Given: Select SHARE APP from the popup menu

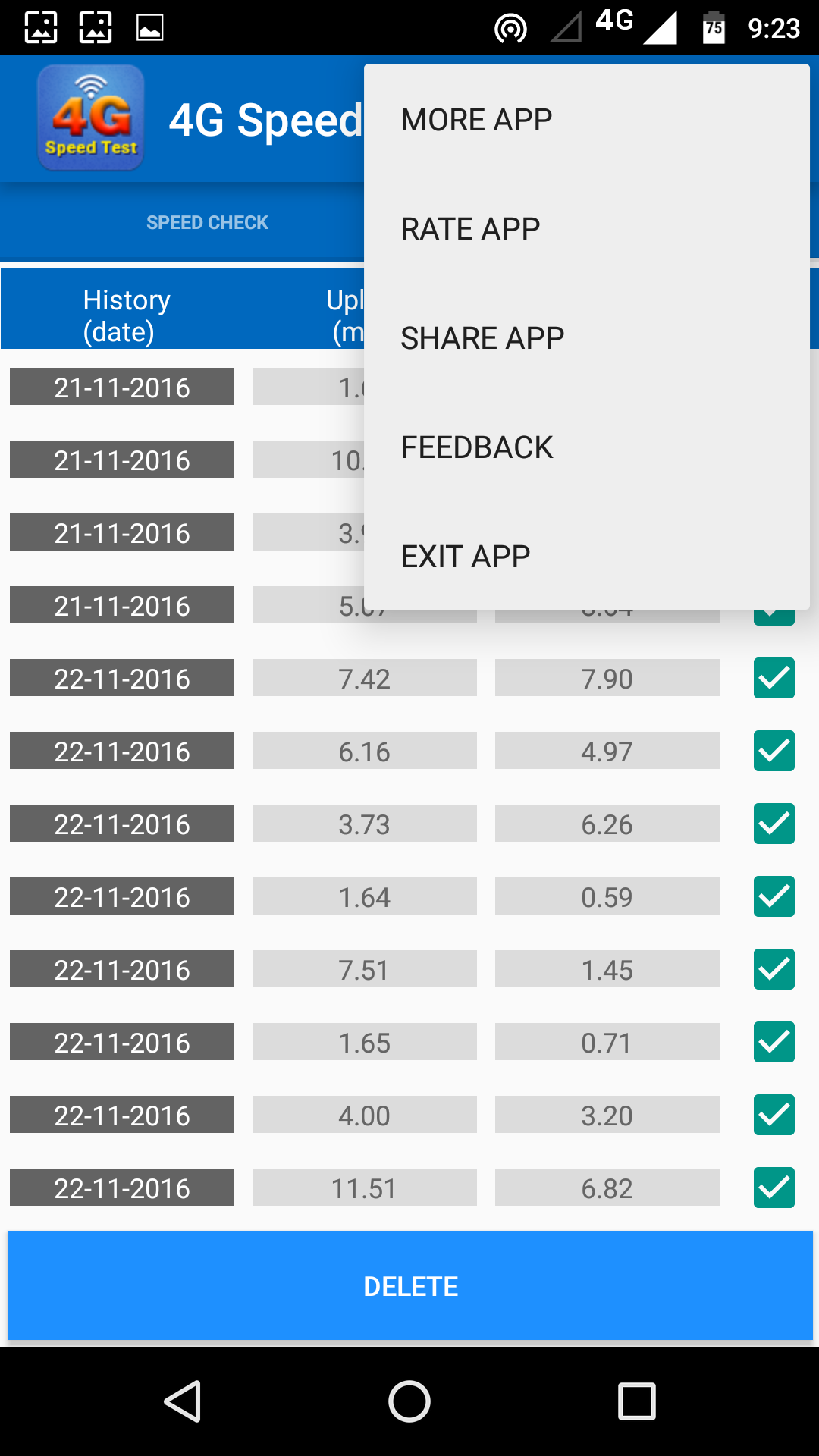Looking at the screenshot, I should tap(482, 337).
